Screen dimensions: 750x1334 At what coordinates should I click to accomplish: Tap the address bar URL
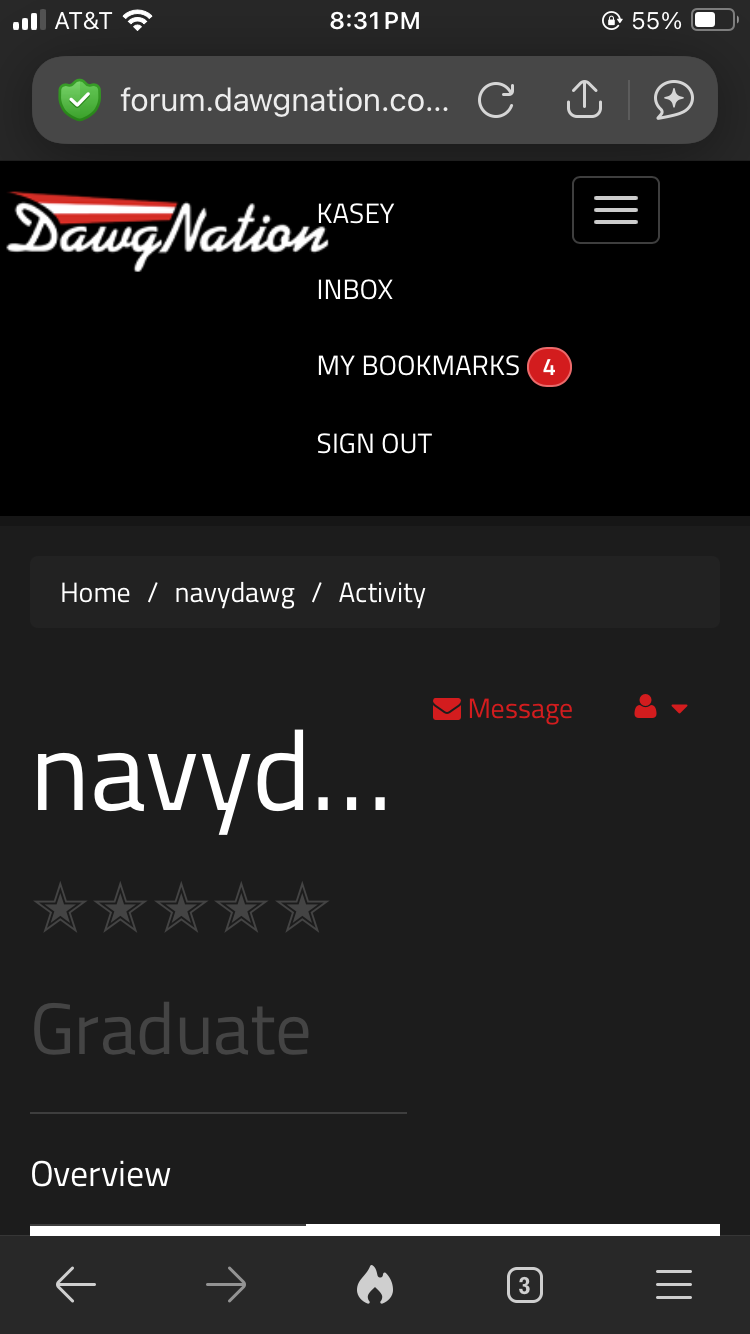click(284, 100)
